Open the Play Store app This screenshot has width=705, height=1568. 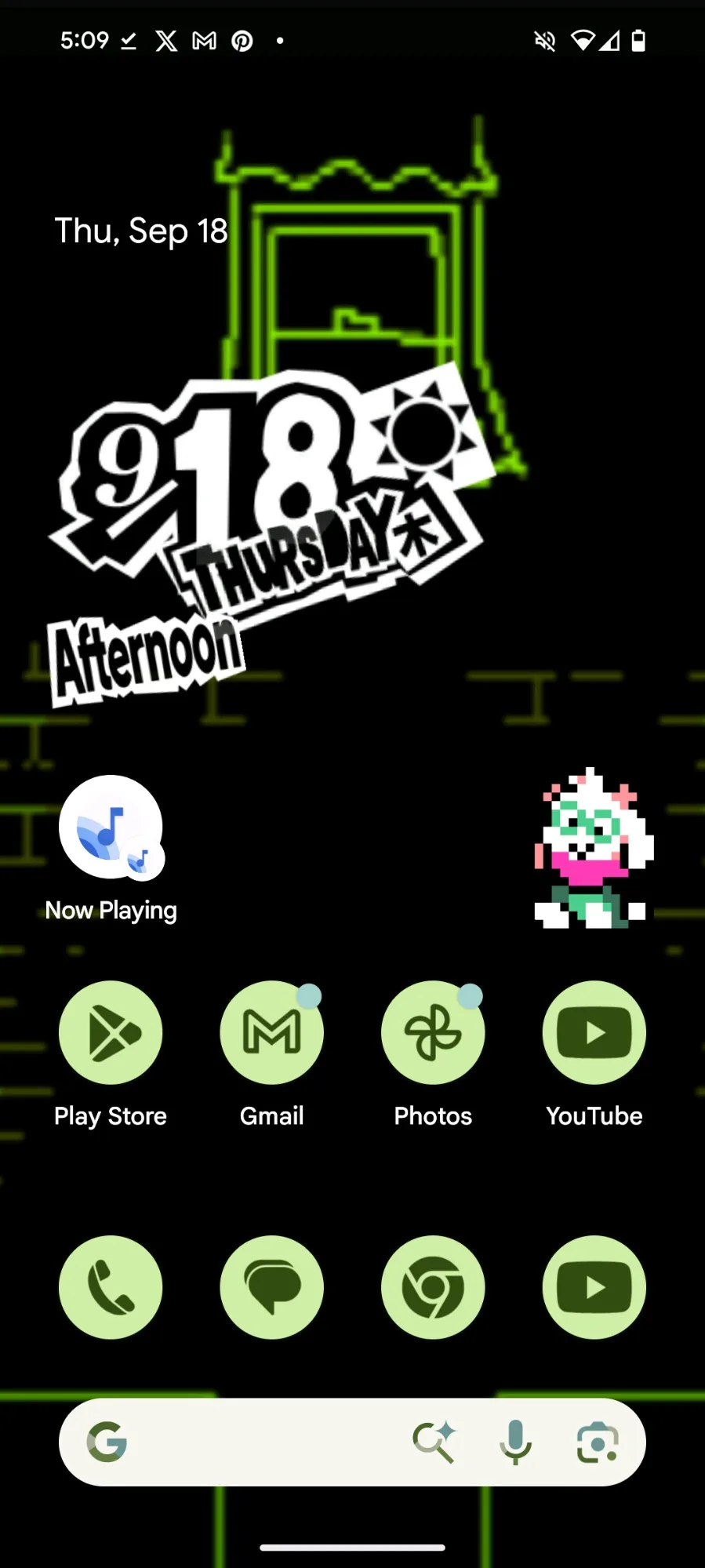111,1032
